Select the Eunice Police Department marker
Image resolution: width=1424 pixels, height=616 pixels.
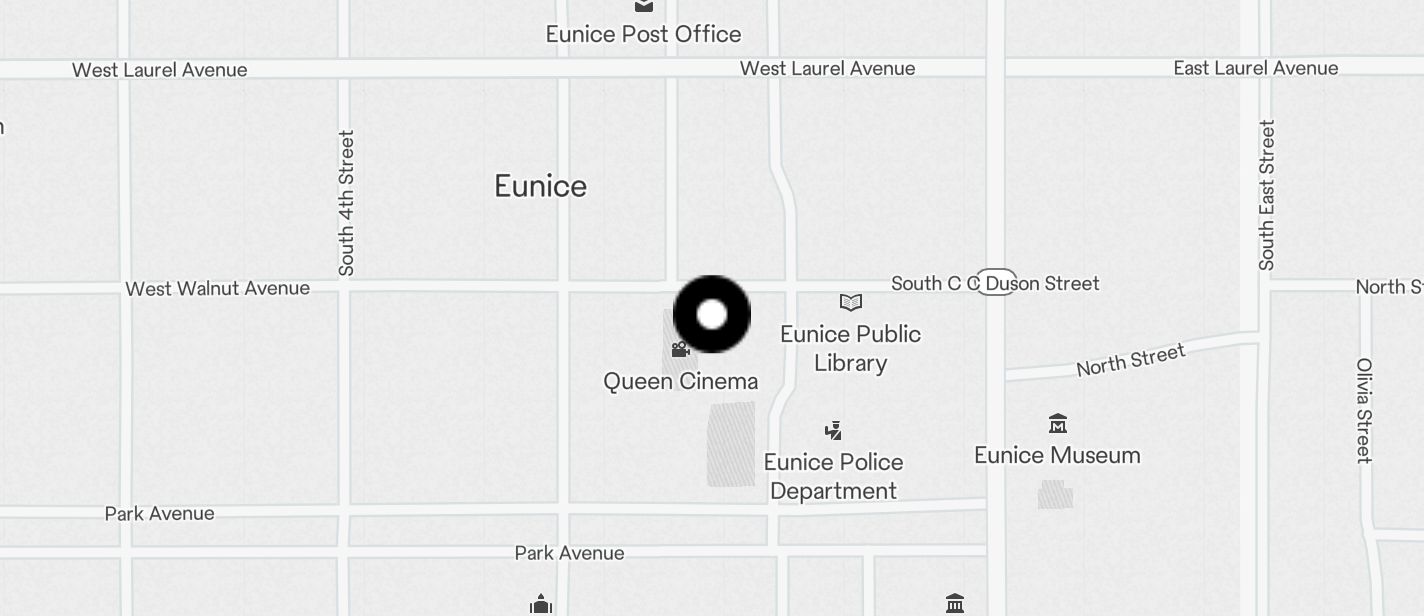(x=833, y=431)
